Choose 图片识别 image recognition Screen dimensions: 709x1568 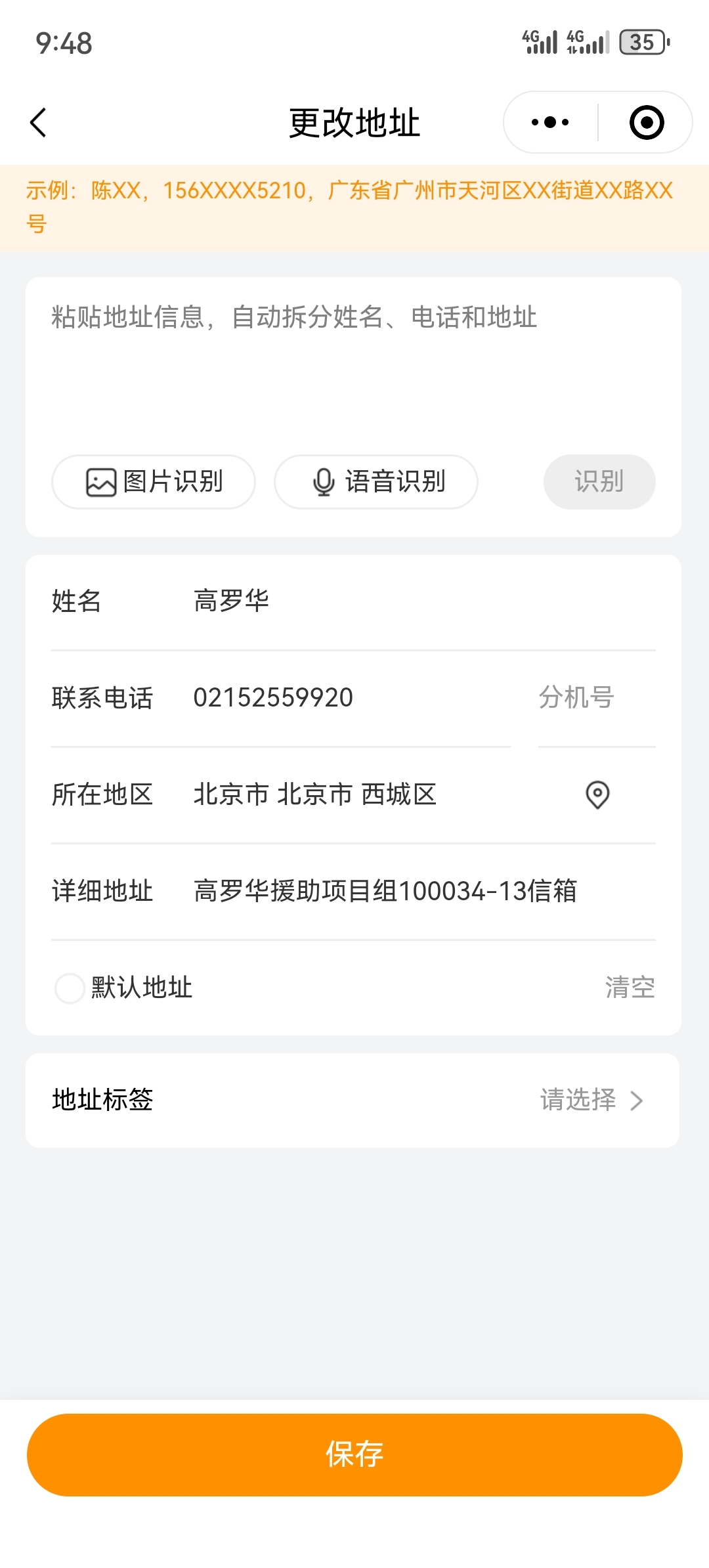[x=154, y=482]
